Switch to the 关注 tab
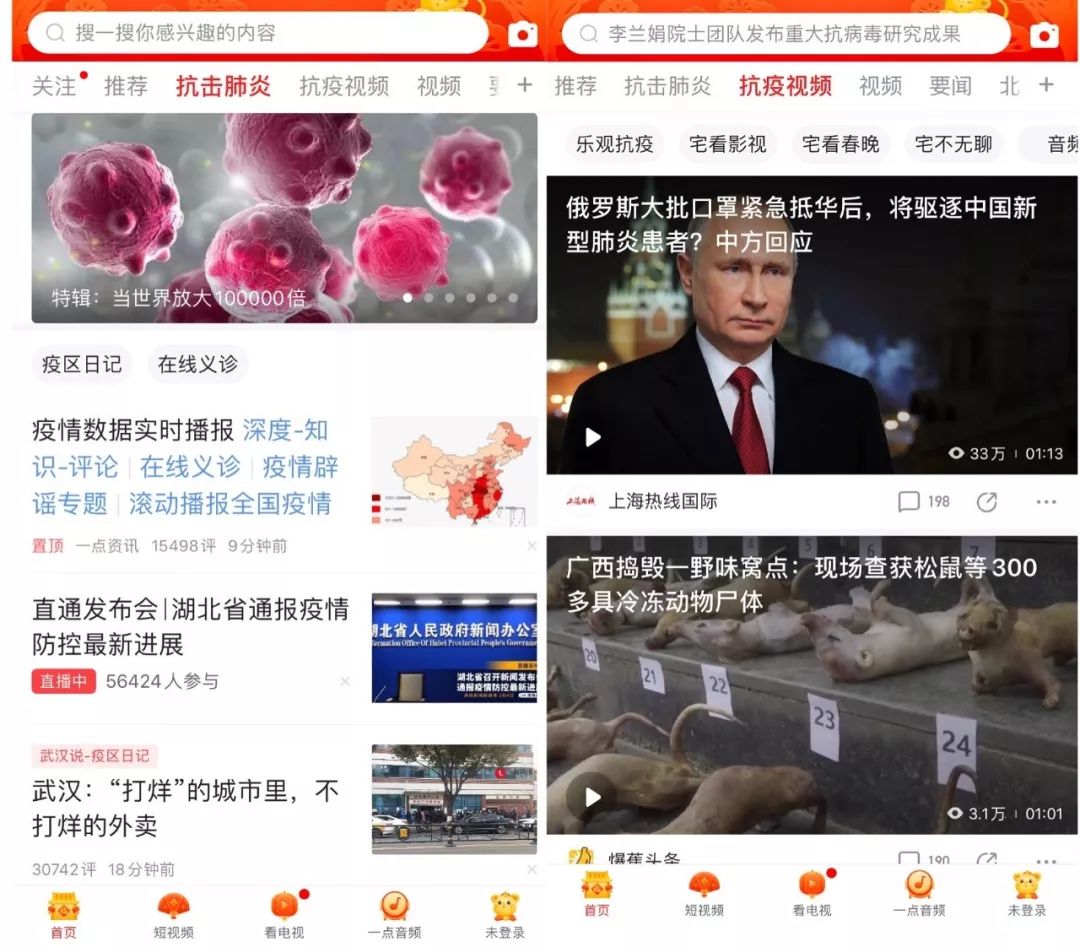Image resolution: width=1080 pixels, height=947 pixels. (x=54, y=86)
